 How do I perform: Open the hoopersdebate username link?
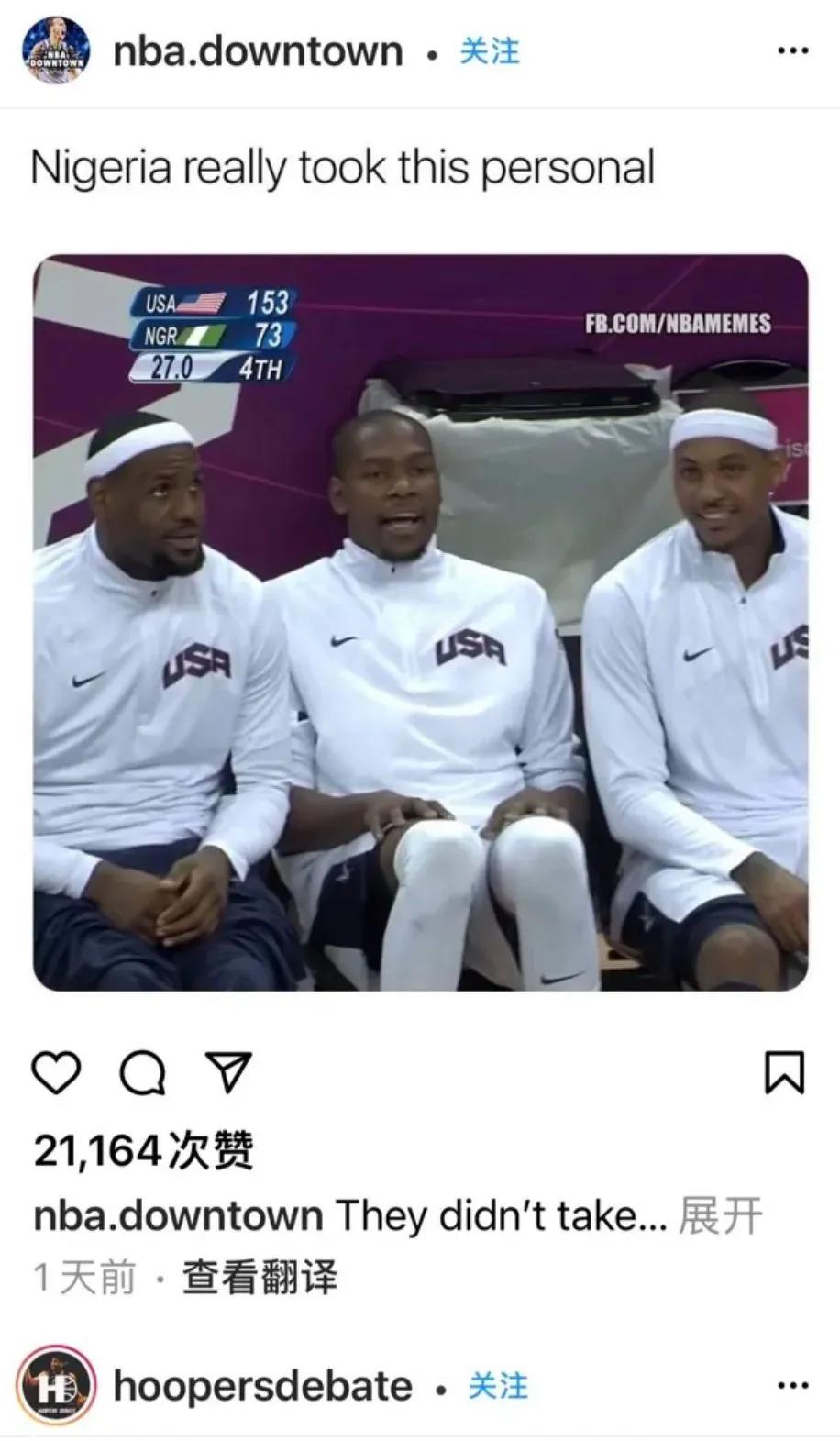point(262,1386)
